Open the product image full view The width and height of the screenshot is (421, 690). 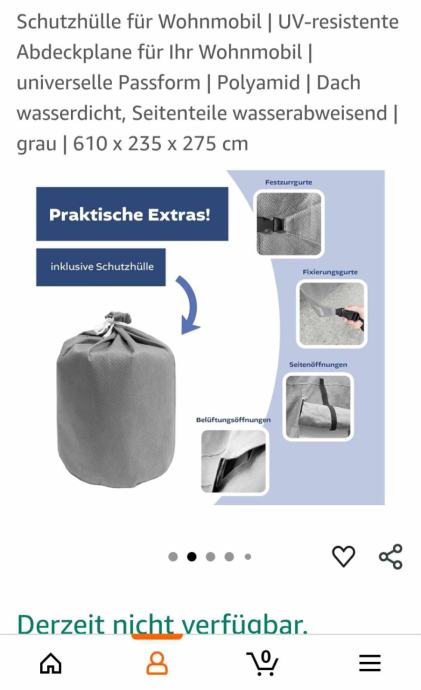[x=210, y=338]
